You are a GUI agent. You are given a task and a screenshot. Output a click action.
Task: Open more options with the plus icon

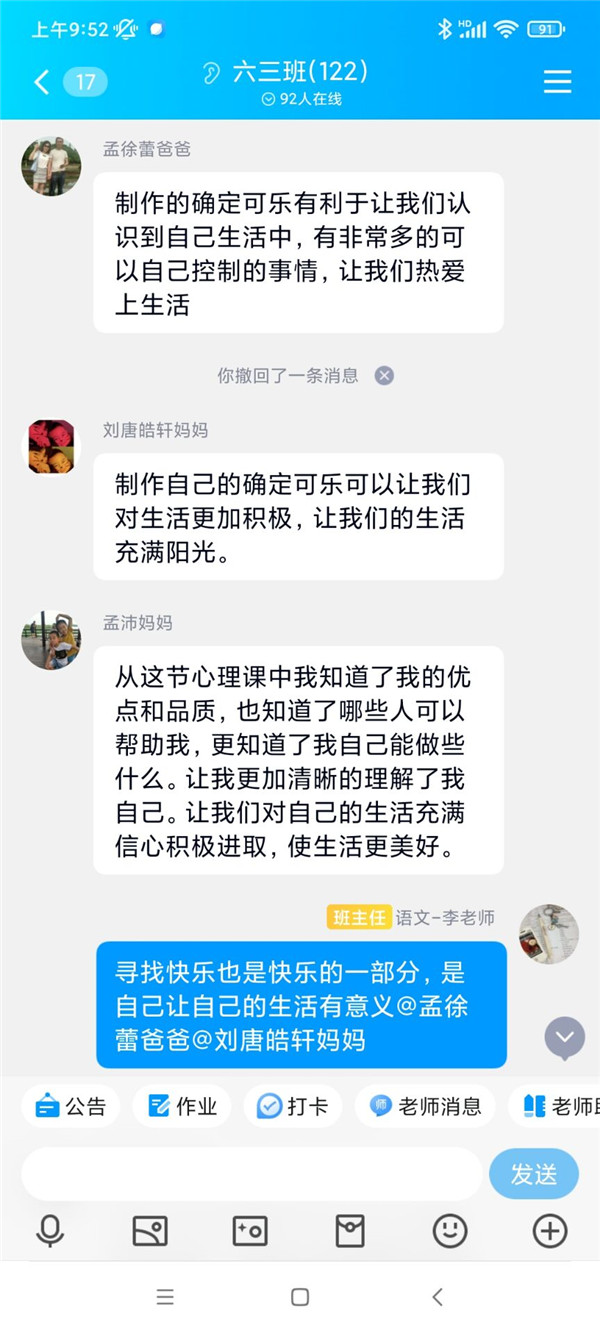(550, 1231)
